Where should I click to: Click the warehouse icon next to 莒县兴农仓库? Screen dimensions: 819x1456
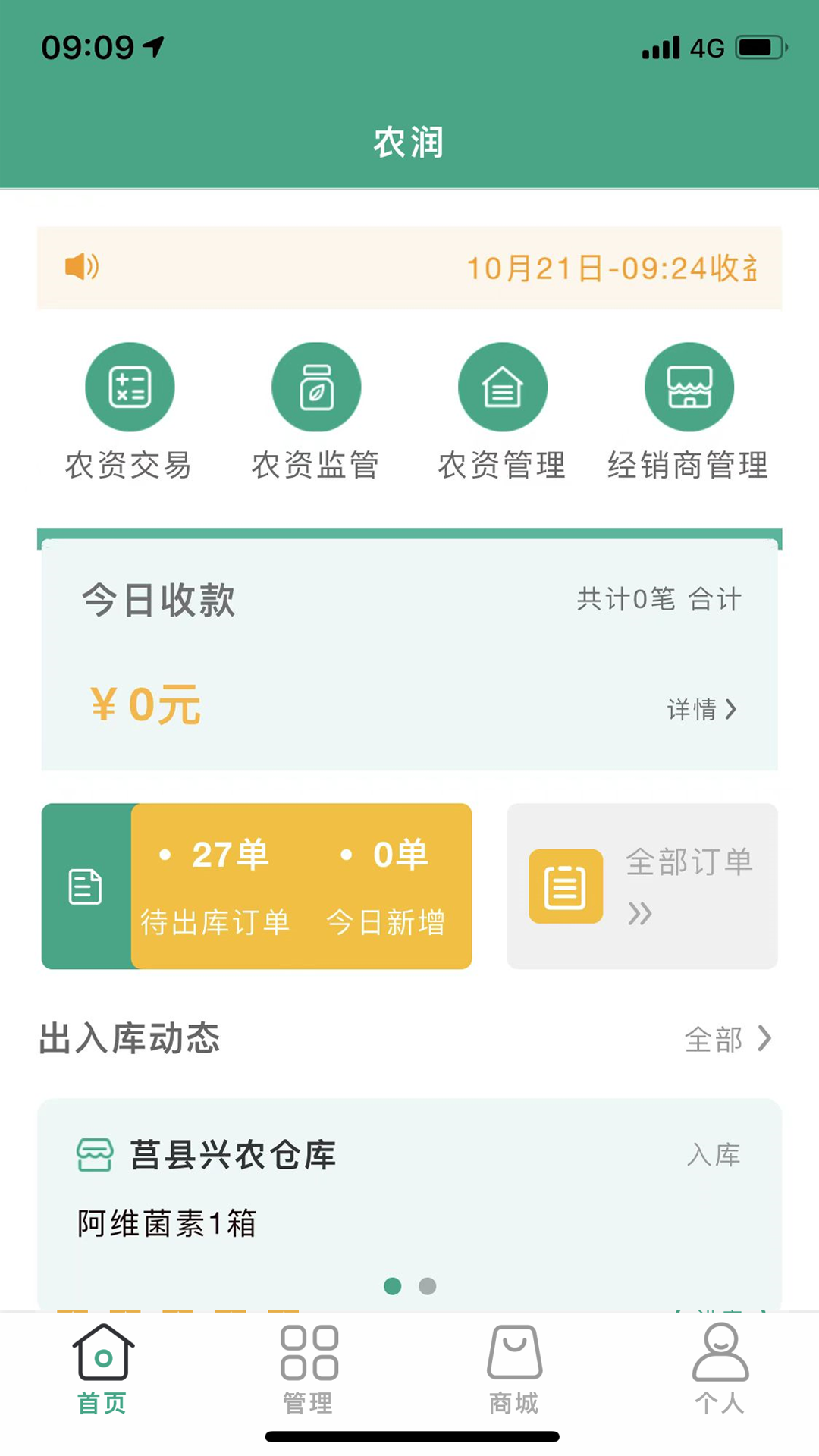click(x=96, y=1155)
